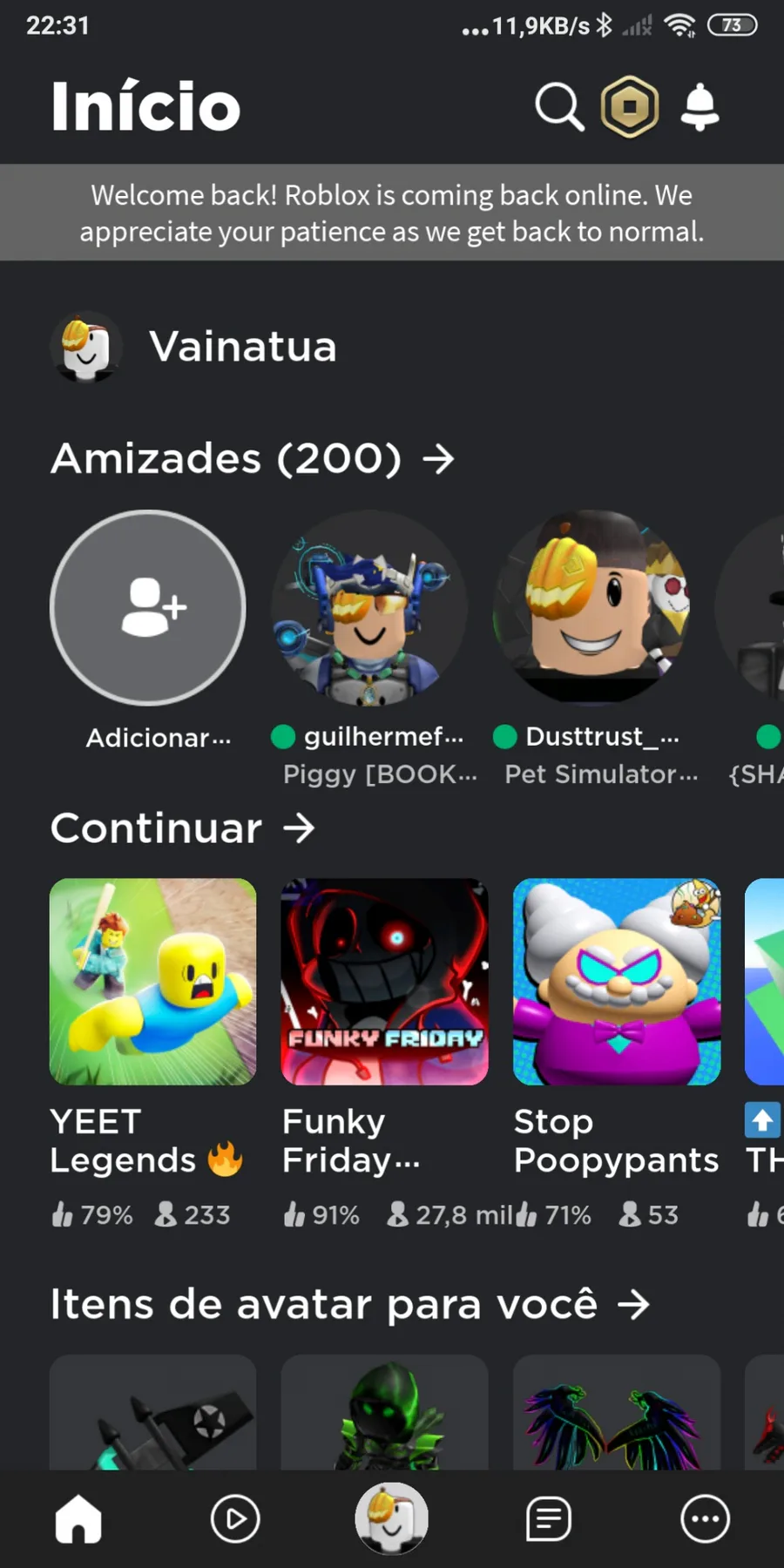The width and height of the screenshot is (784, 1568).
Task: Open Itens de avatar para você
Action: coord(348,1305)
